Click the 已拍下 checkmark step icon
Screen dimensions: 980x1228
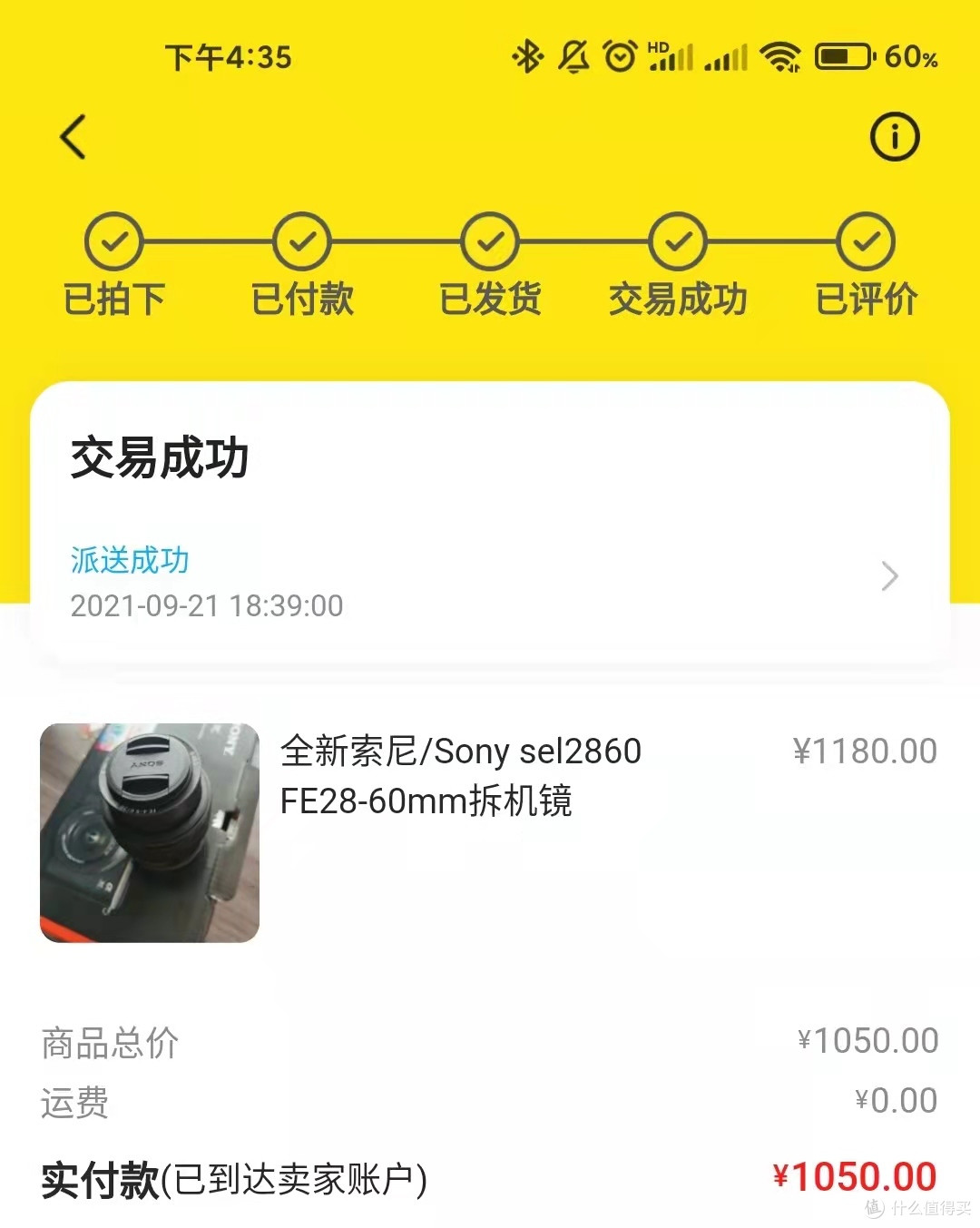pos(112,242)
